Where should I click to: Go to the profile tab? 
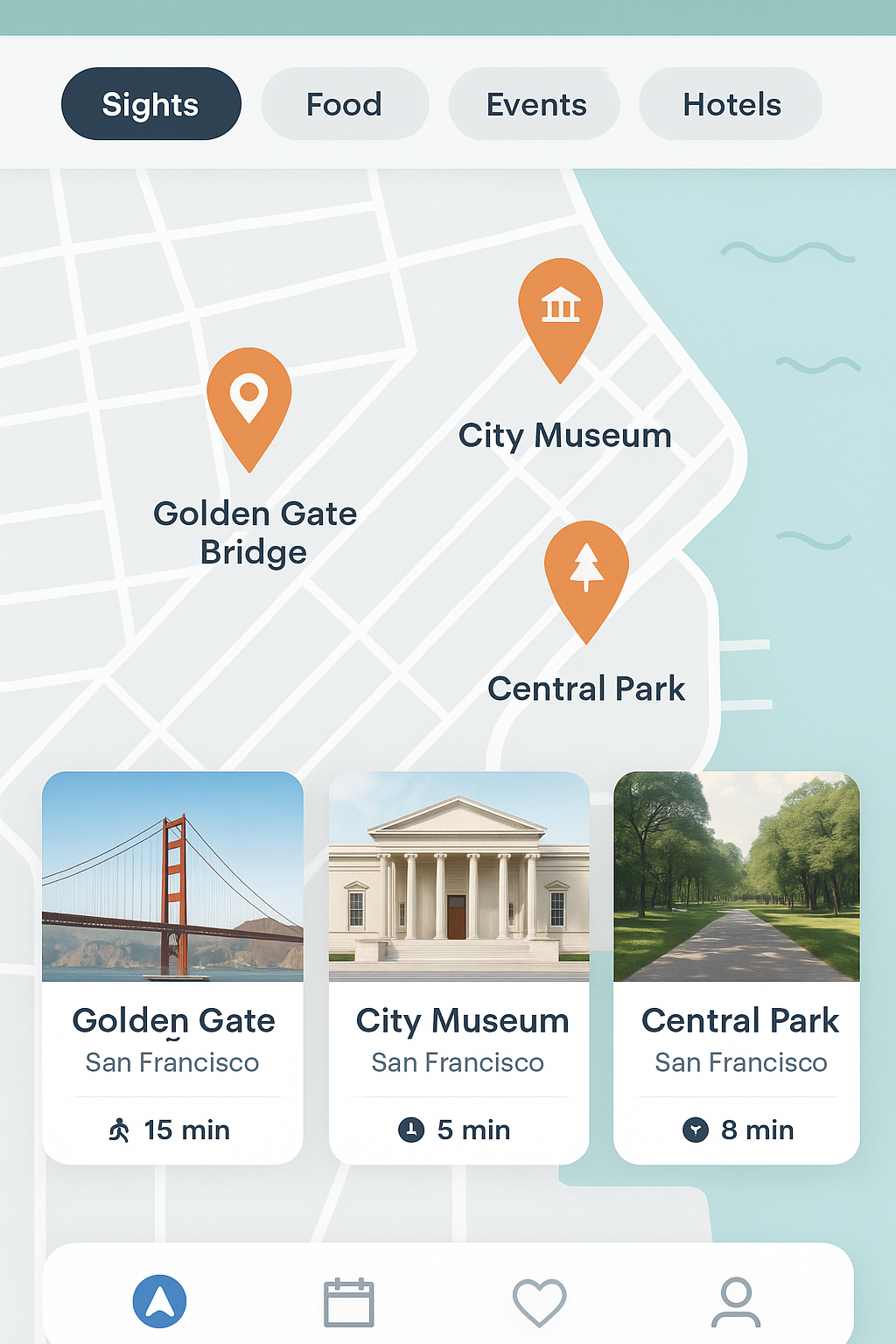click(736, 1302)
